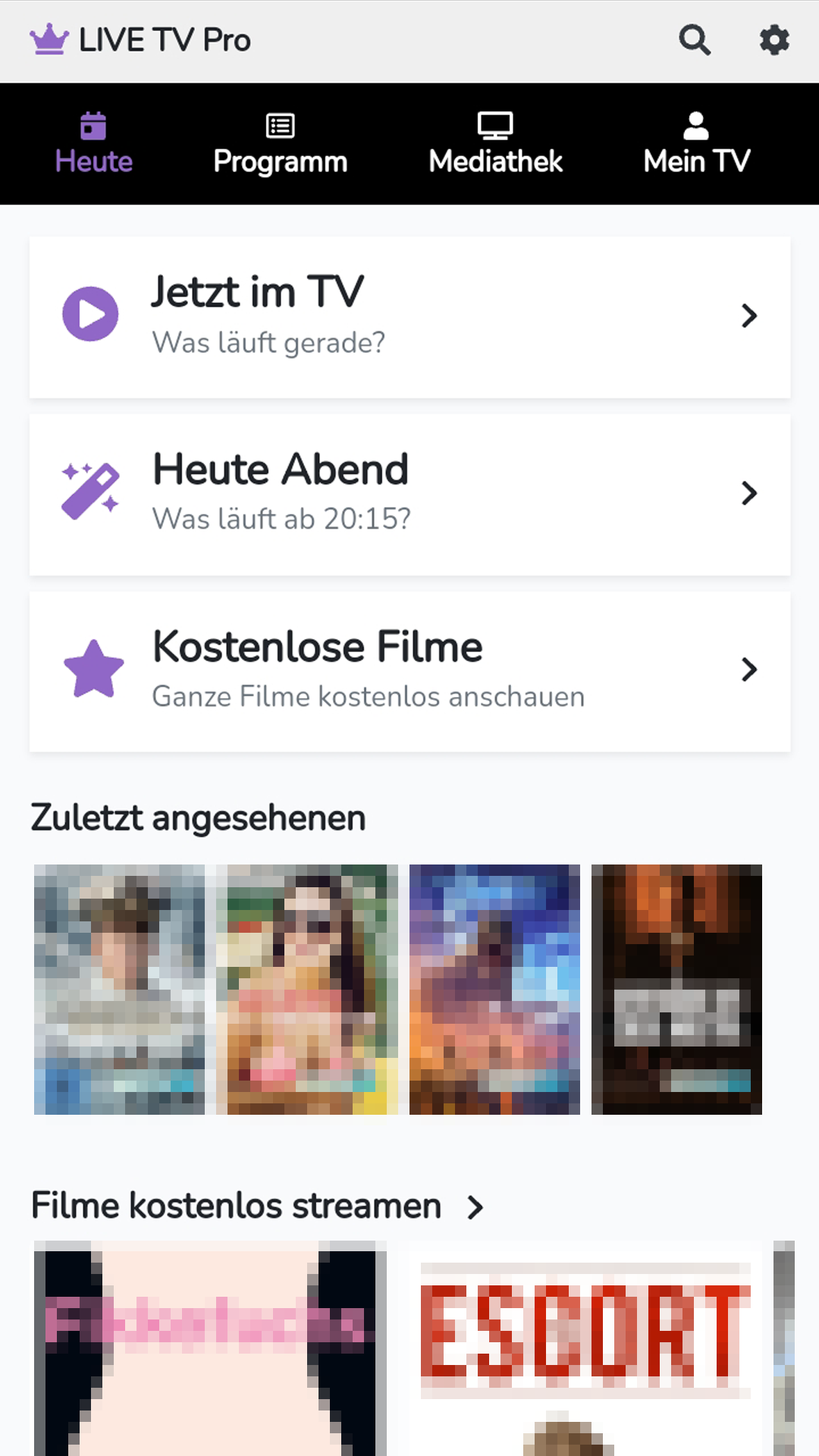Open the fourth recently watched poster
This screenshot has height=1456, width=819.
pyautogui.click(x=676, y=989)
